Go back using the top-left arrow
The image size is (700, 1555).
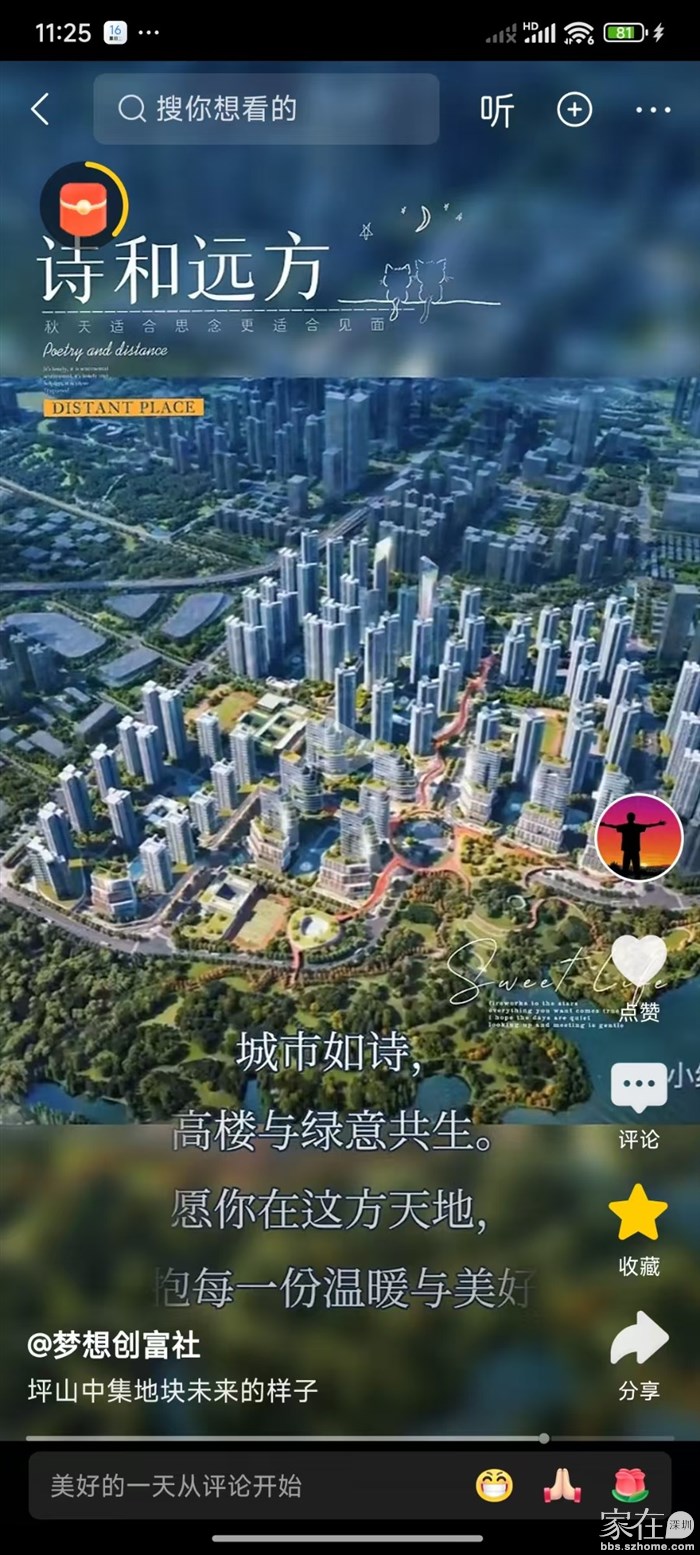[x=40, y=109]
